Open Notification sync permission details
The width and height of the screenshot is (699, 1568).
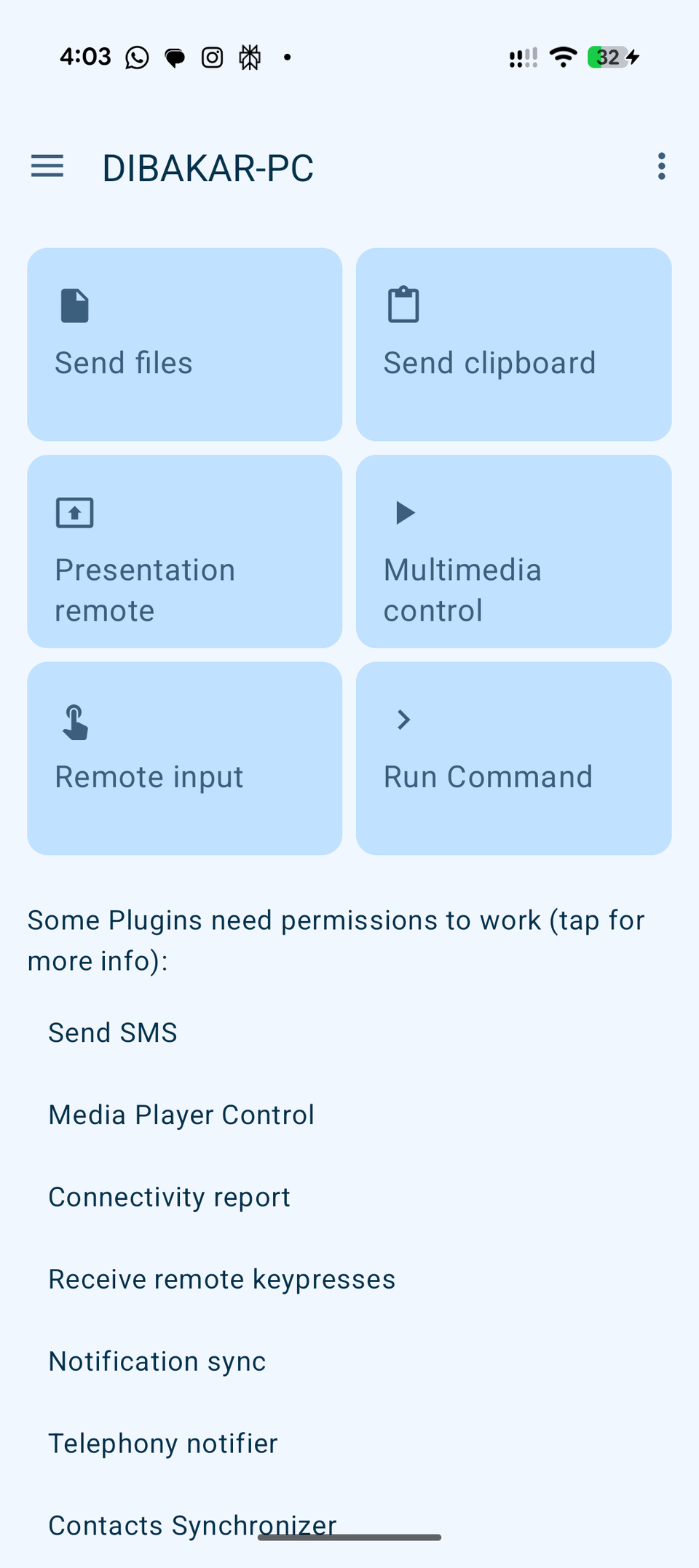pos(157,1361)
